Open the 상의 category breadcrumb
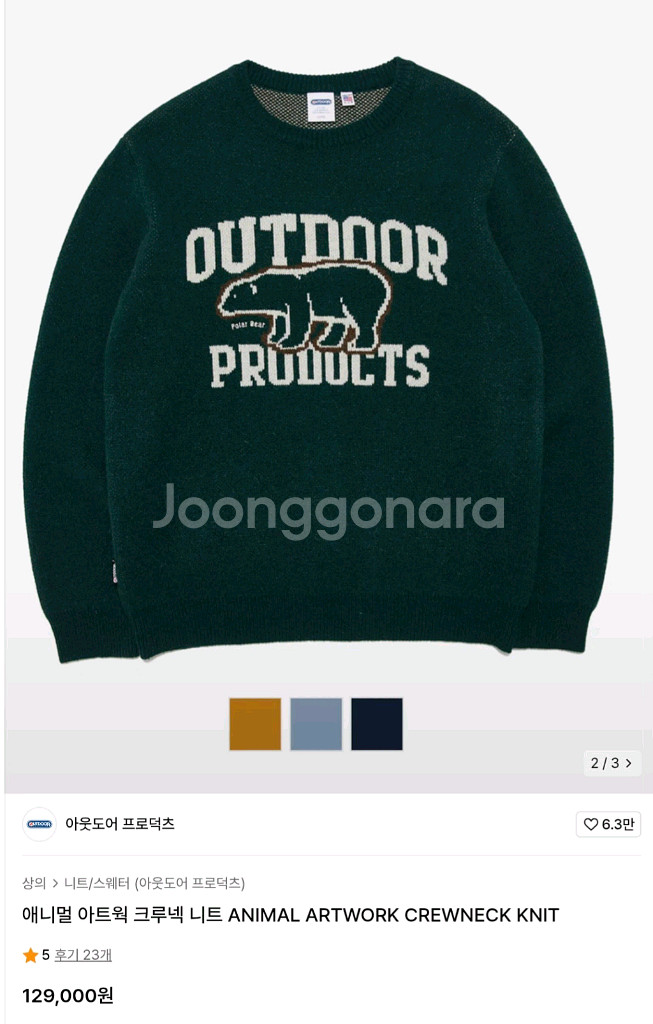The width and height of the screenshot is (653, 1024). [34, 883]
